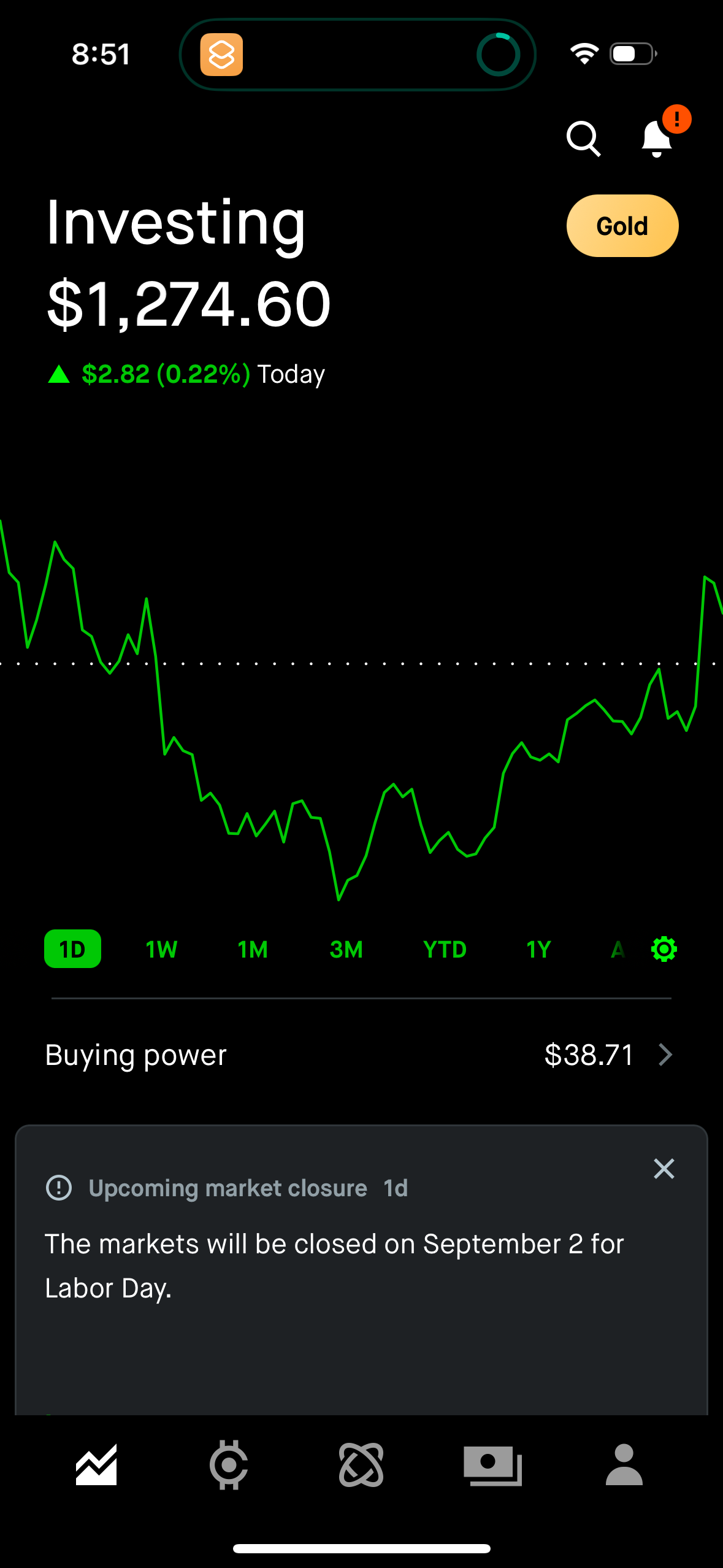Open notifications via the bell icon

coord(656,140)
